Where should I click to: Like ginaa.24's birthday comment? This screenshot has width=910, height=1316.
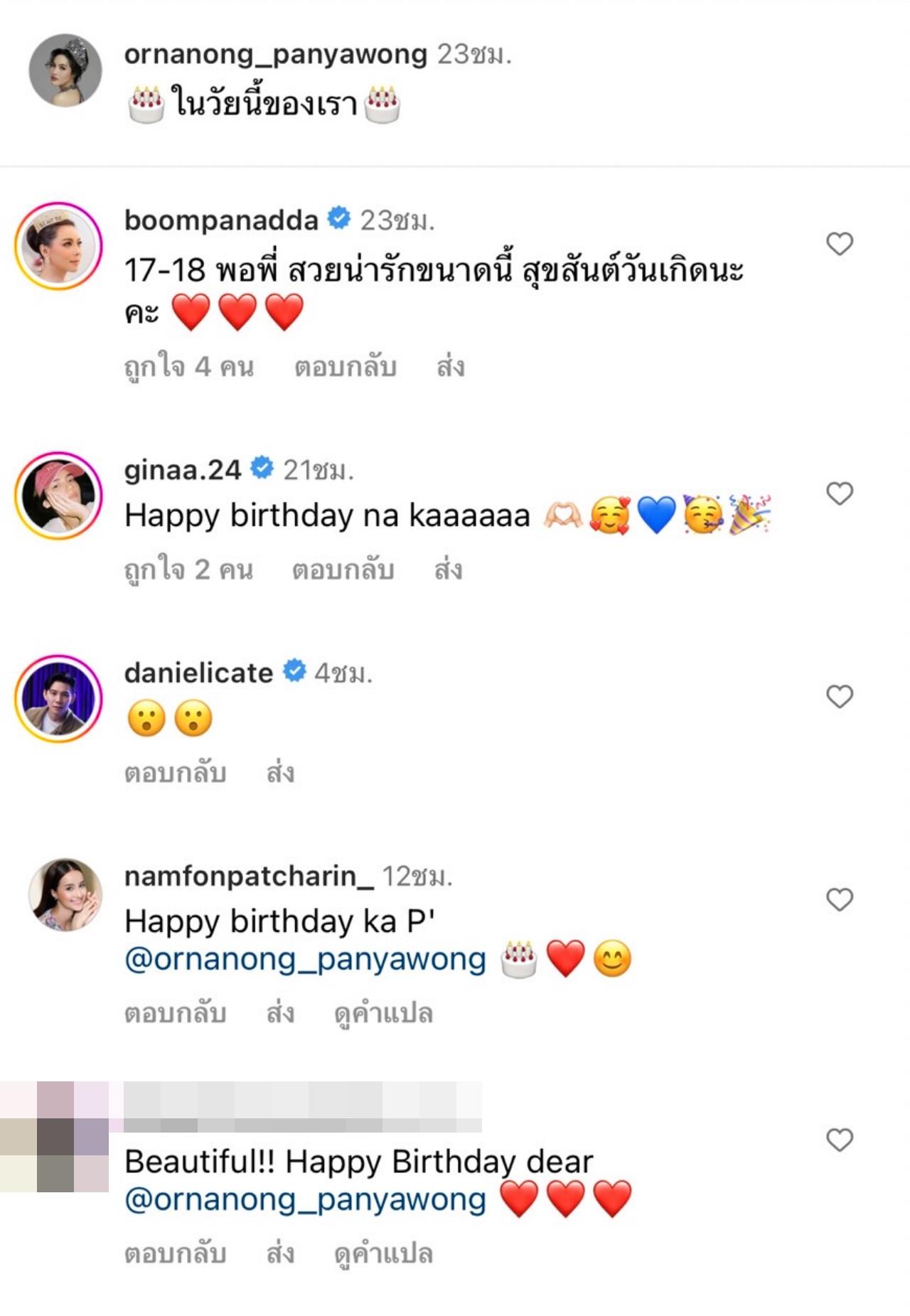(839, 493)
